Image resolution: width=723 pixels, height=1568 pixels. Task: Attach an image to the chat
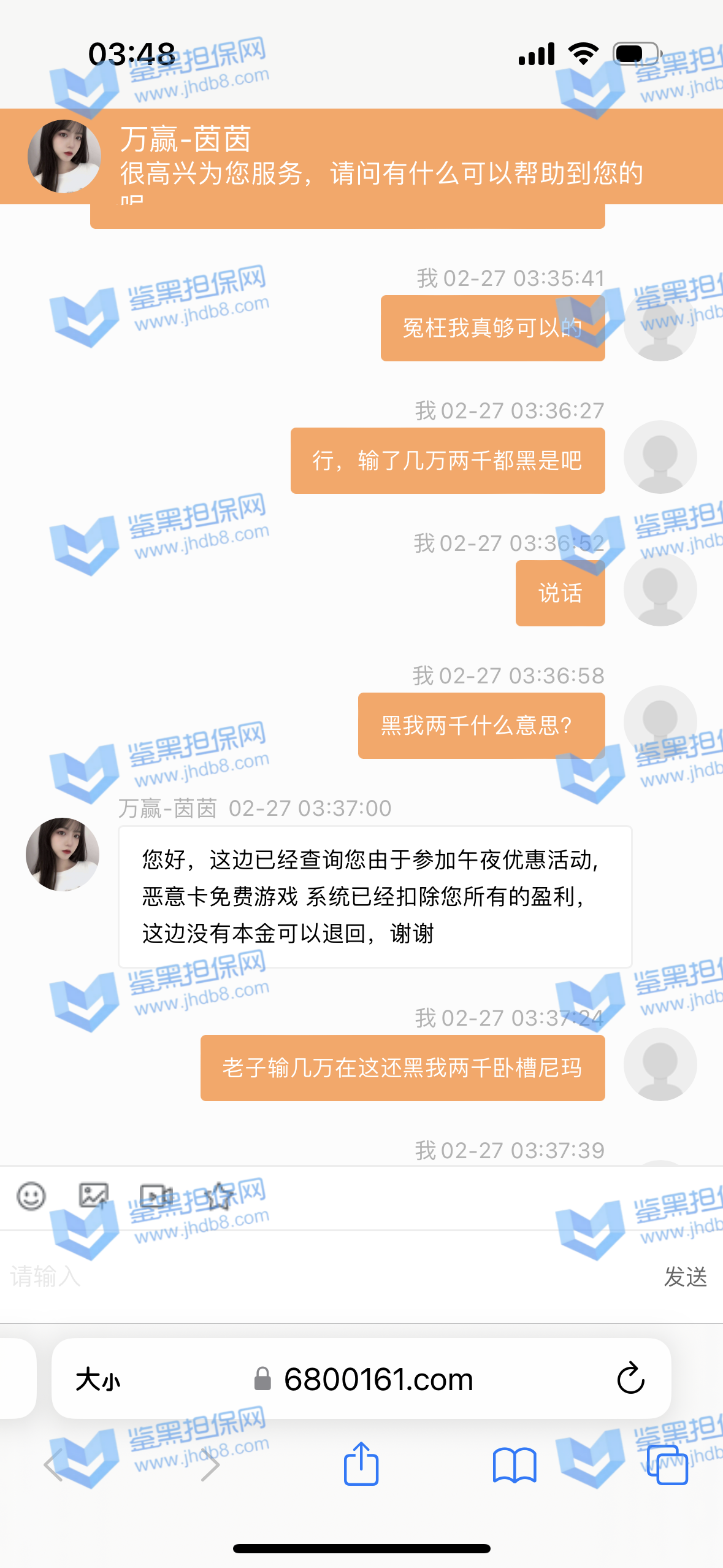pos(94,1196)
